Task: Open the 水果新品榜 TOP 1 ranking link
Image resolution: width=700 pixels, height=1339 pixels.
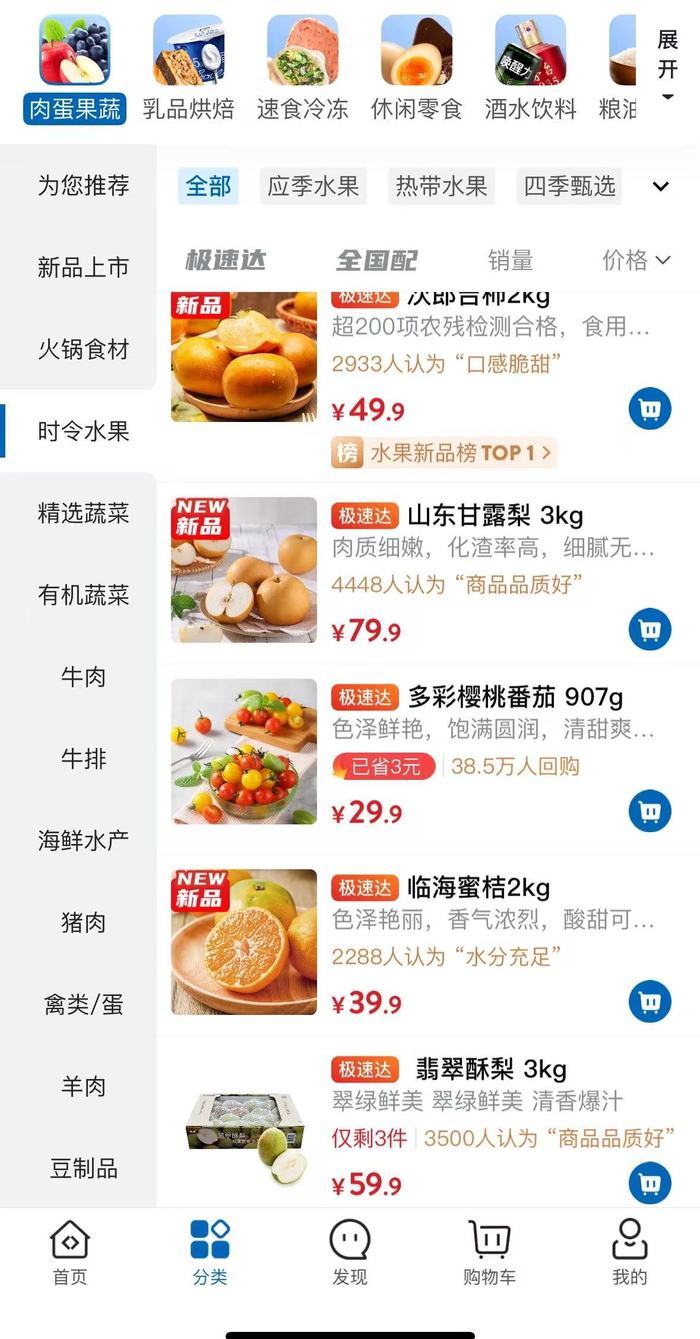Action: pos(445,453)
